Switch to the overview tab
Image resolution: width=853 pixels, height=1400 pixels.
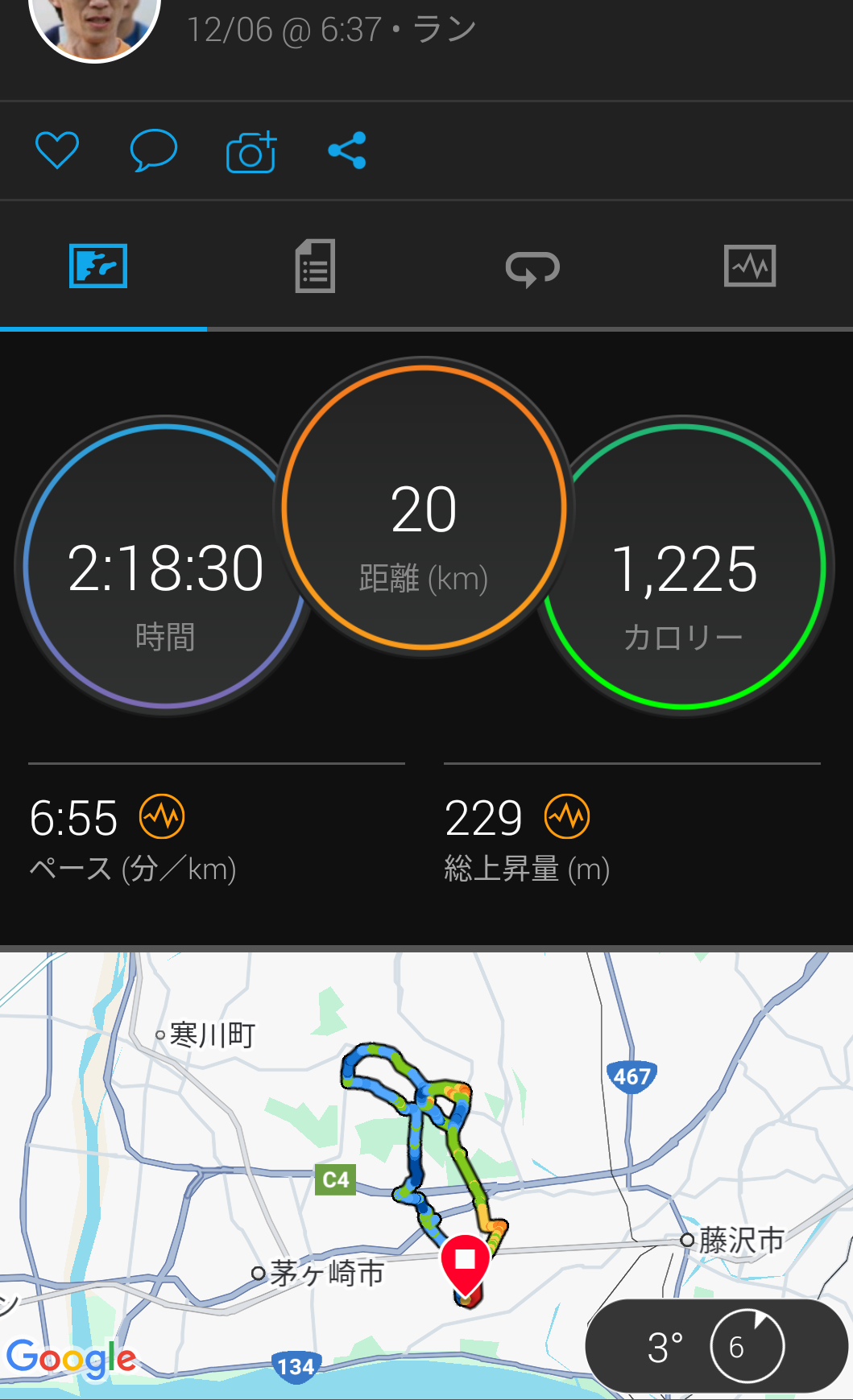pyautogui.click(x=98, y=266)
